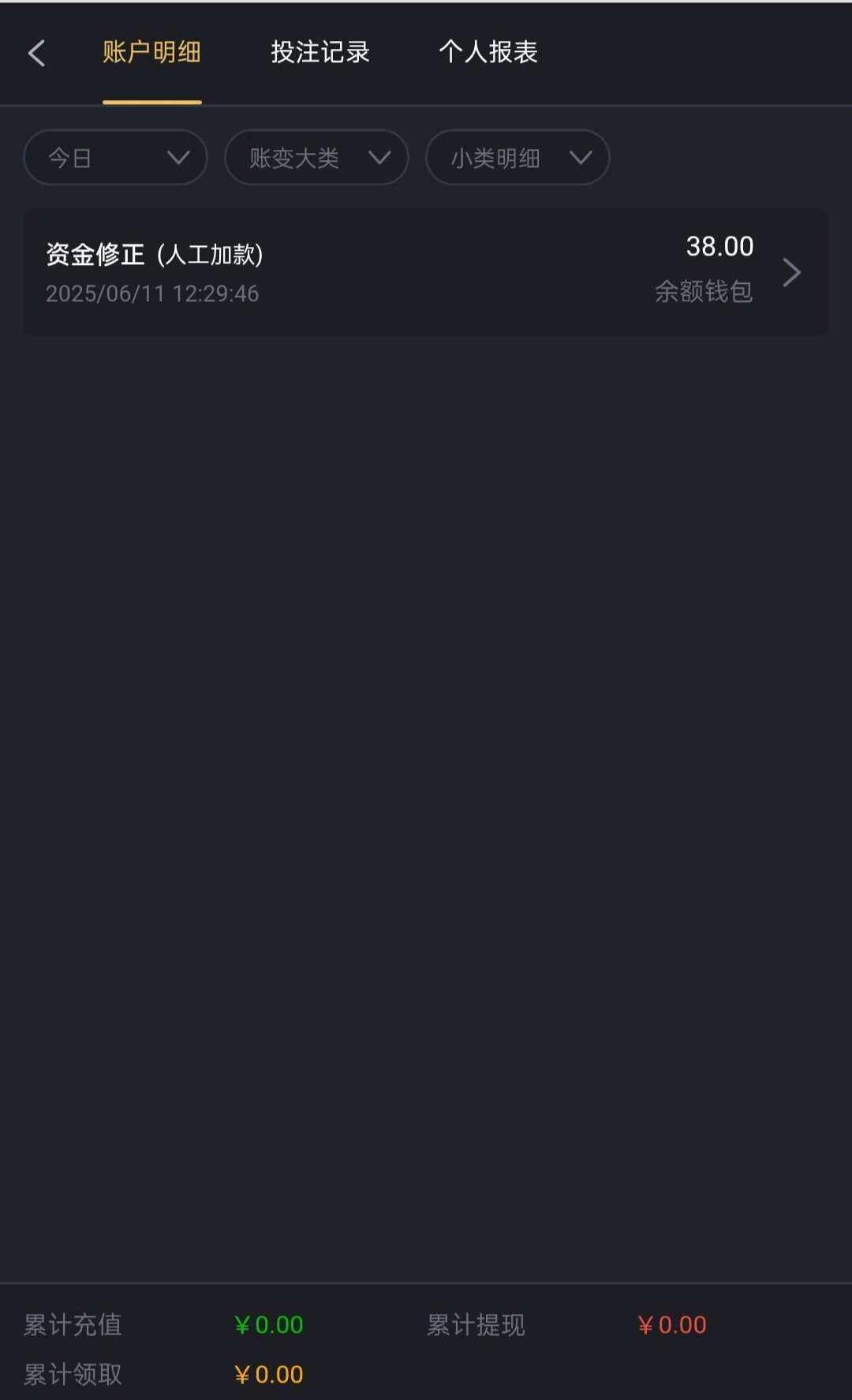
Task: Click the 38.00 amount value
Action: 719,246
